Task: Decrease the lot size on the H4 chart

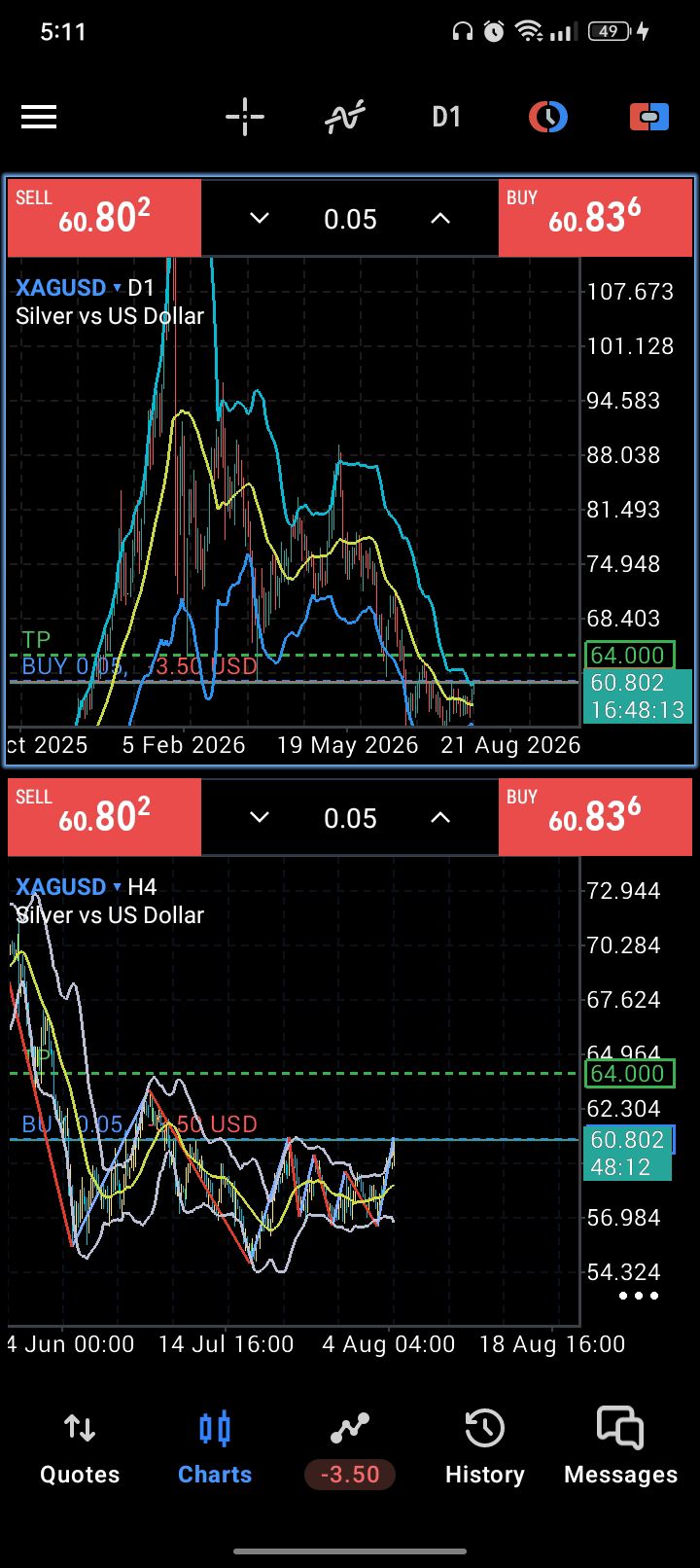Action: click(x=260, y=818)
